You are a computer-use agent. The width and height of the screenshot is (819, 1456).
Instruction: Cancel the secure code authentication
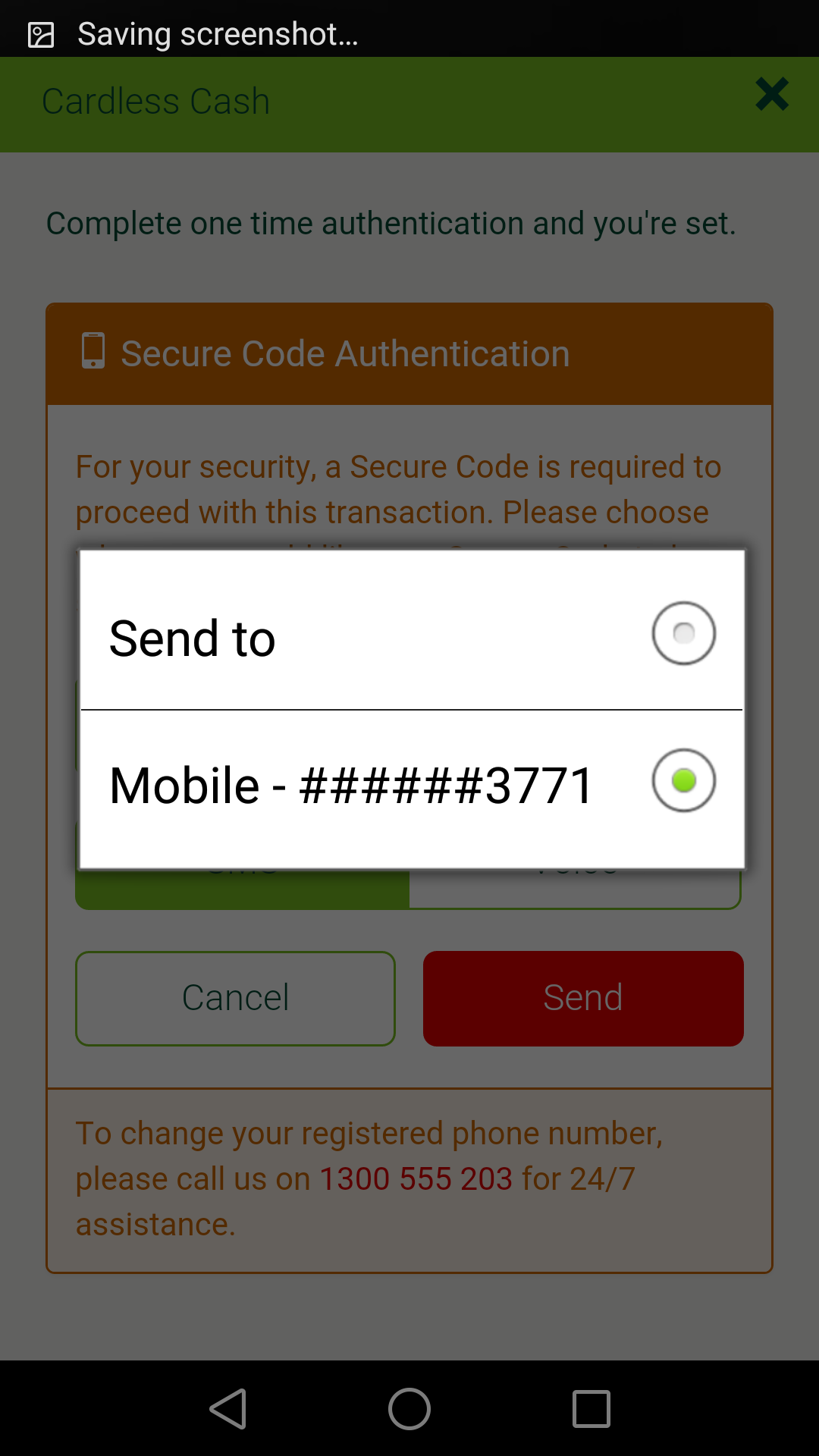pyautogui.click(x=235, y=998)
